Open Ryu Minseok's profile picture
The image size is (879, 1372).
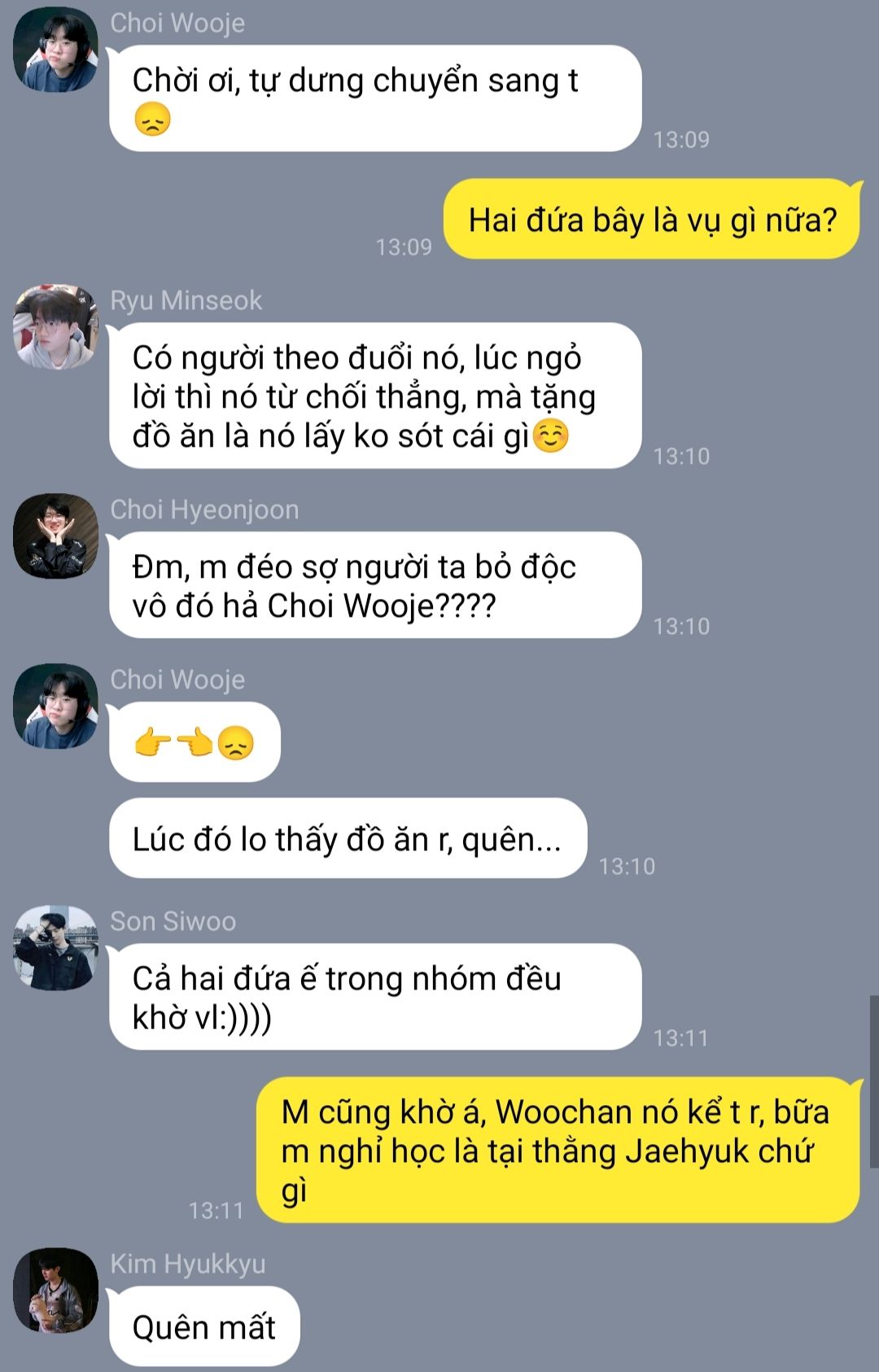point(55,327)
